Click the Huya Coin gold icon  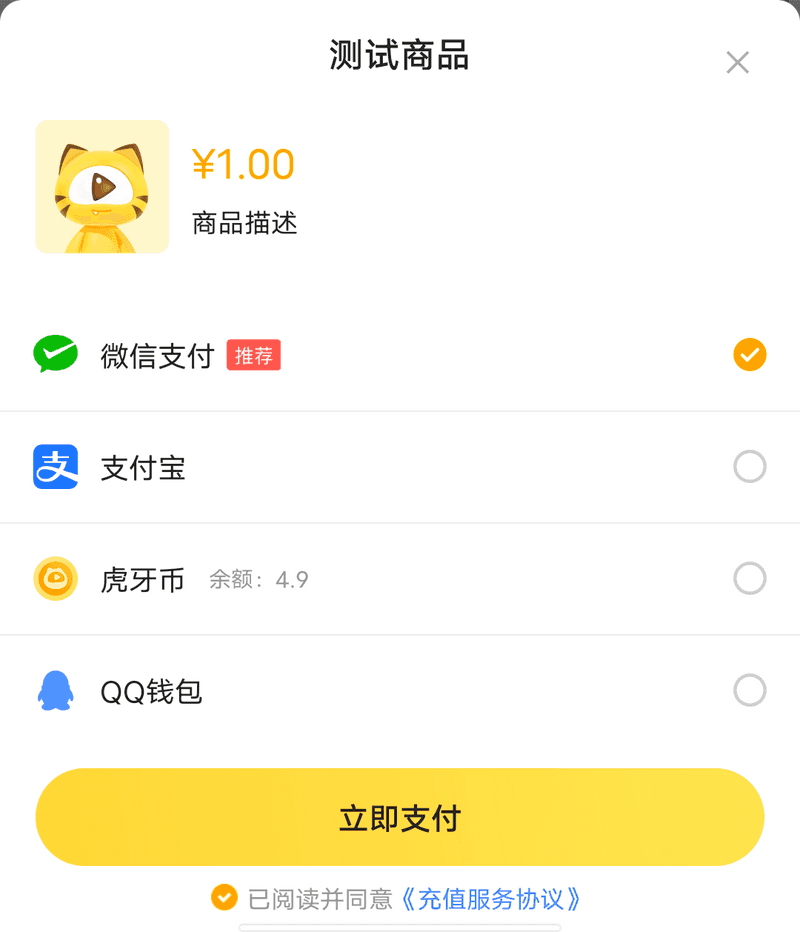coord(56,579)
